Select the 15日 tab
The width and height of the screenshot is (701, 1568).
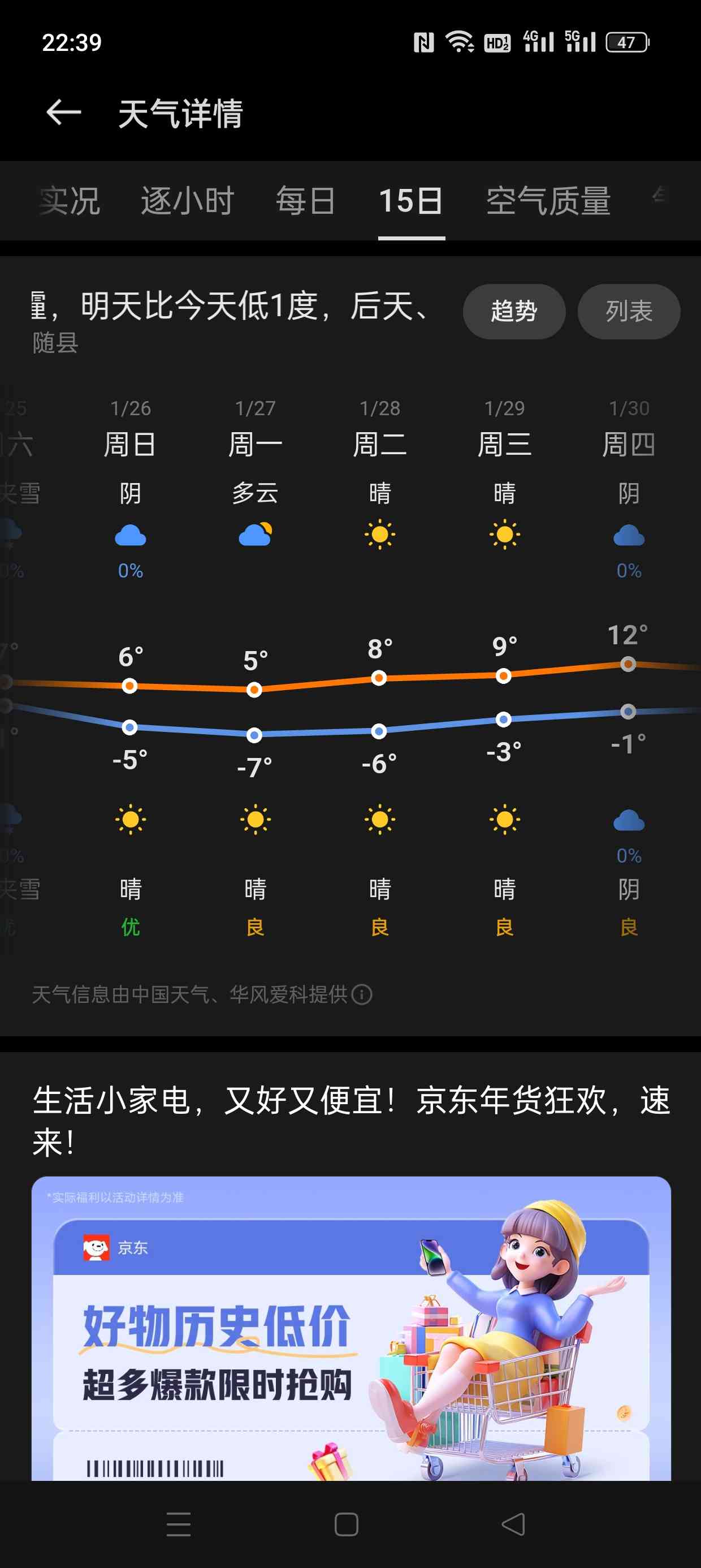(x=412, y=201)
